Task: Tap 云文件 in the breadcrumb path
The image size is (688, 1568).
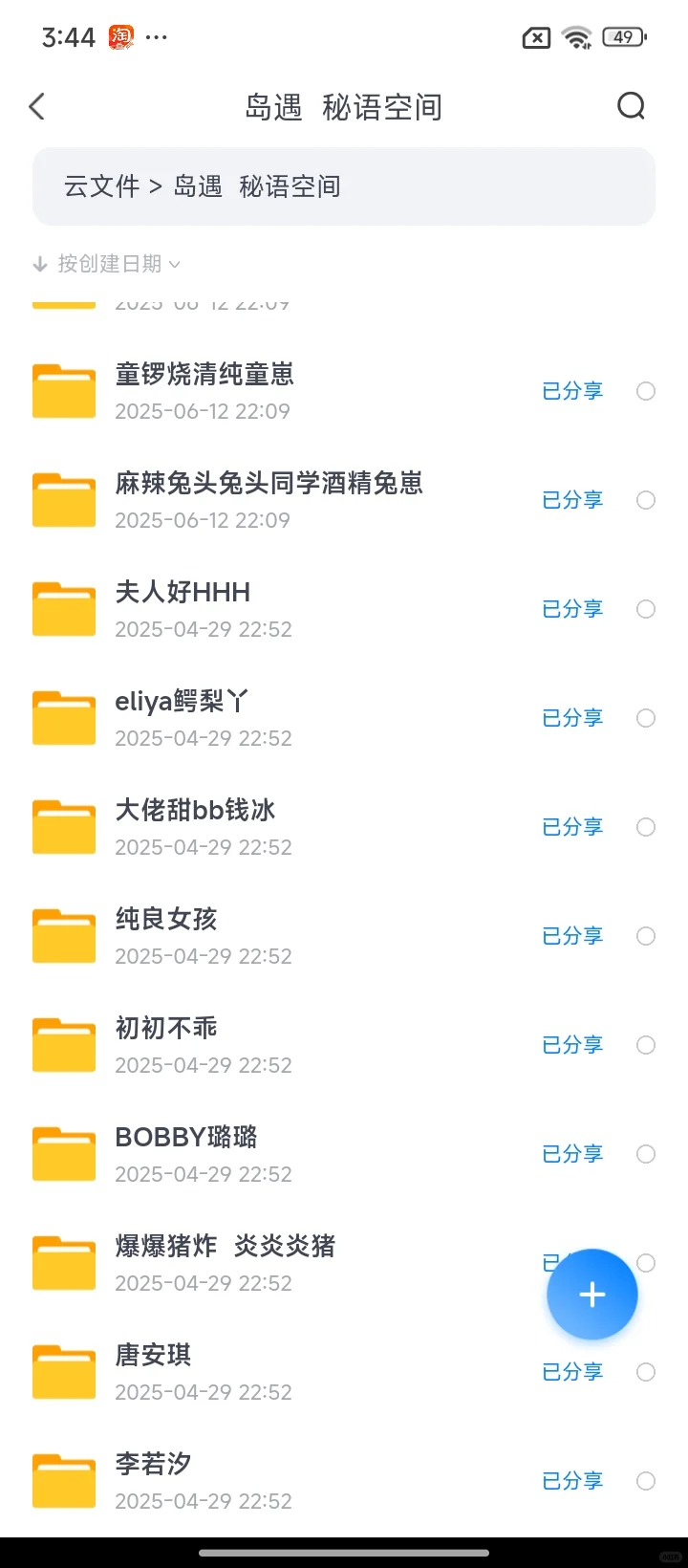Action: click(x=101, y=186)
